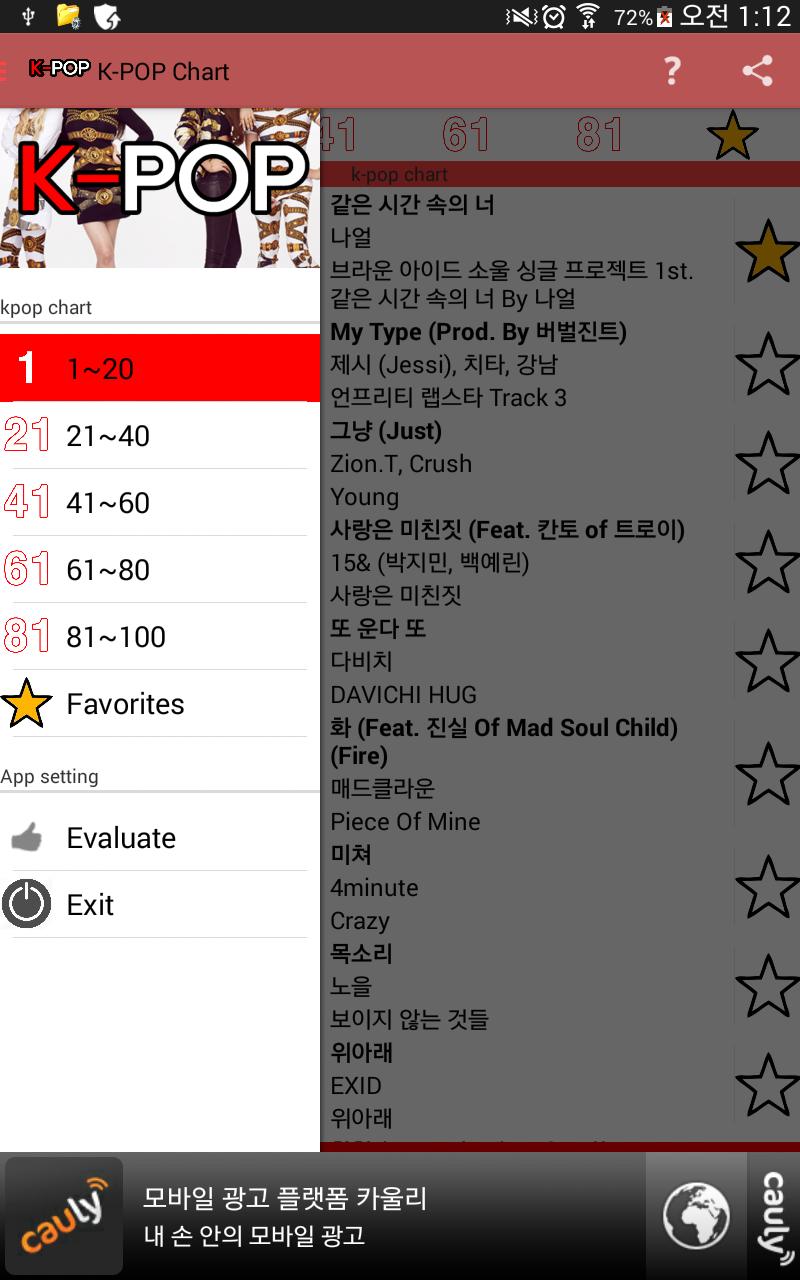Image resolution: width=800 pixels, height=1280 pixels.
Task: Open the cauly ad banner
Action: pyautogui.click(x=400, y=1216)
